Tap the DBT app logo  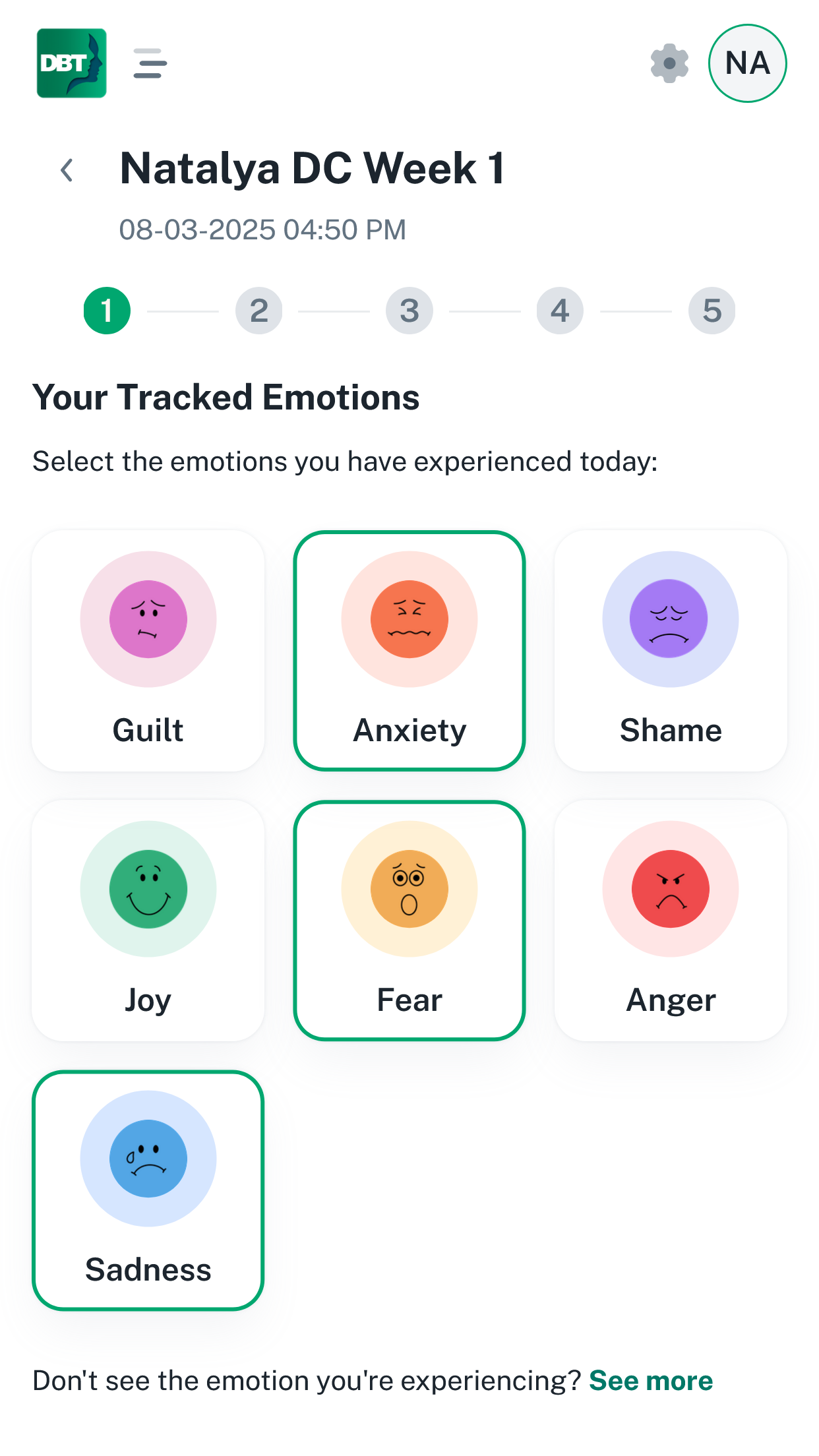[71, 63]
